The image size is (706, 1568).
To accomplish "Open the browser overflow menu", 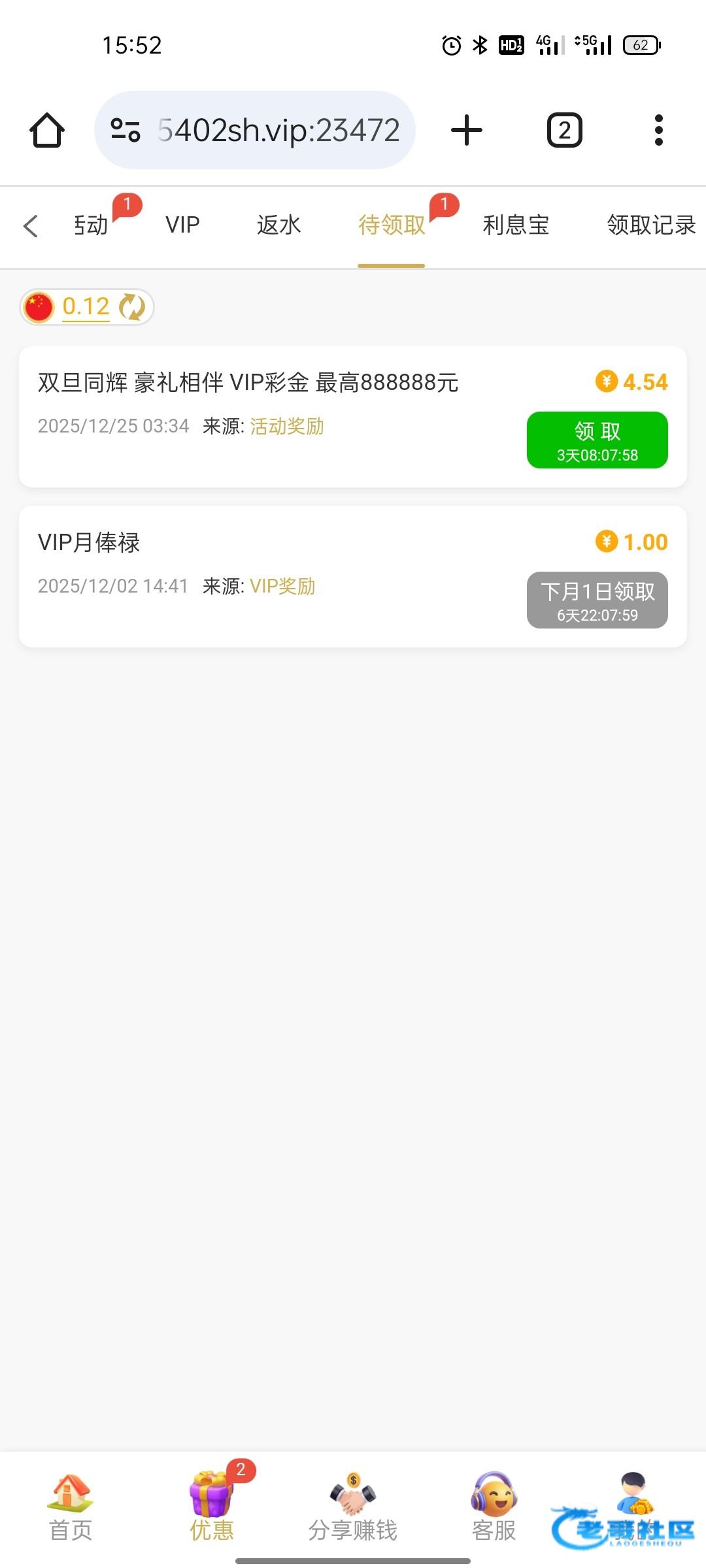I will (658, 130).
